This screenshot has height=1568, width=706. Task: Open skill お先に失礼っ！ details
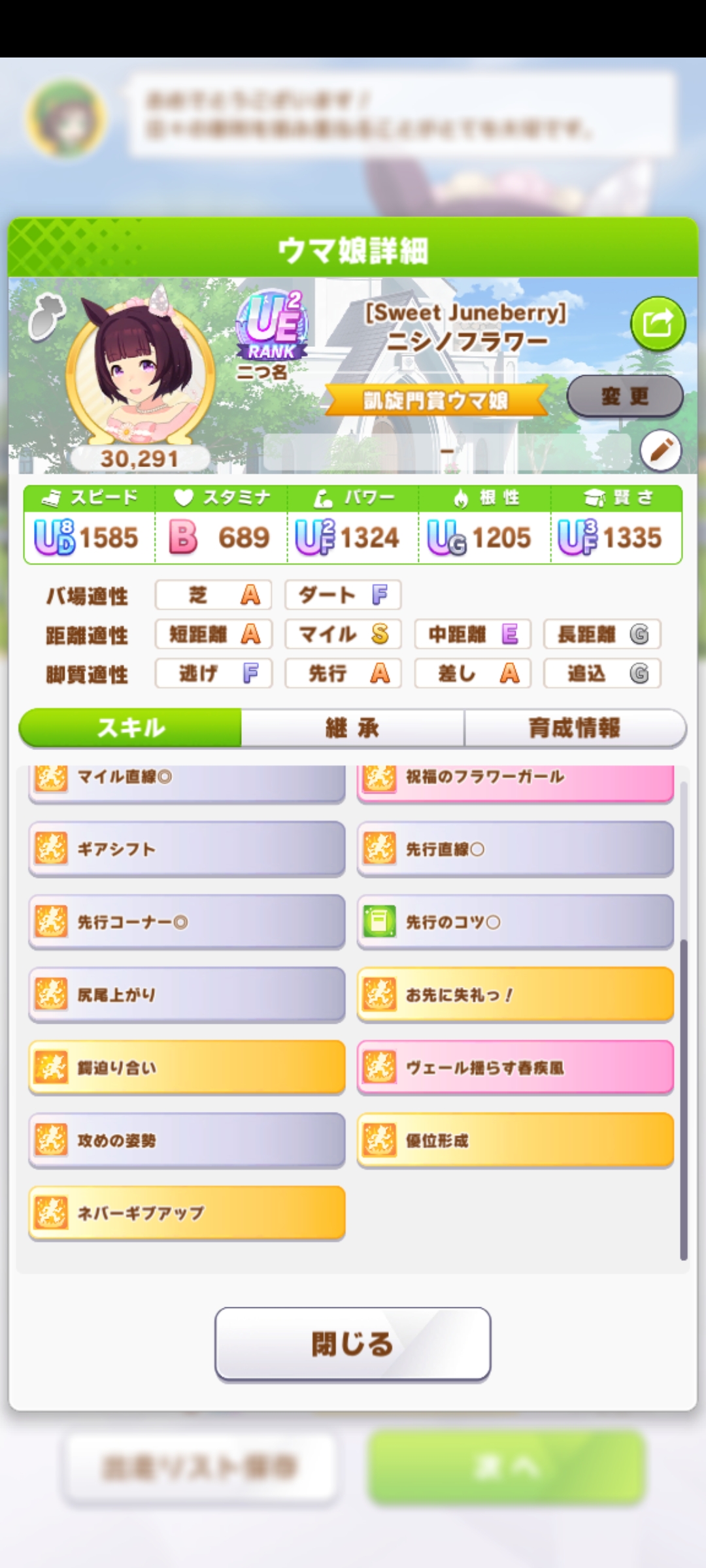[515, 994]
